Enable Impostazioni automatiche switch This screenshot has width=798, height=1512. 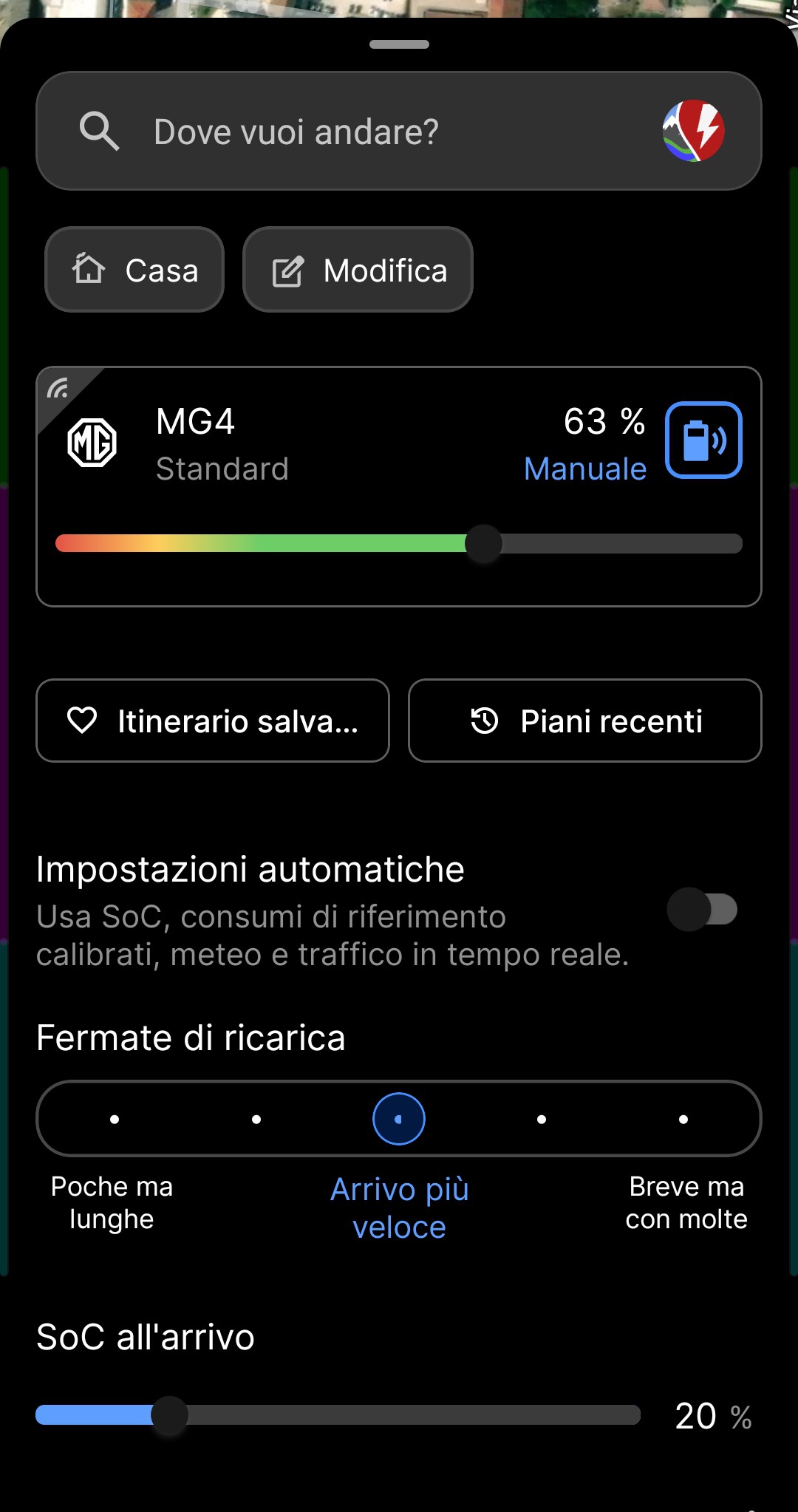702,909
